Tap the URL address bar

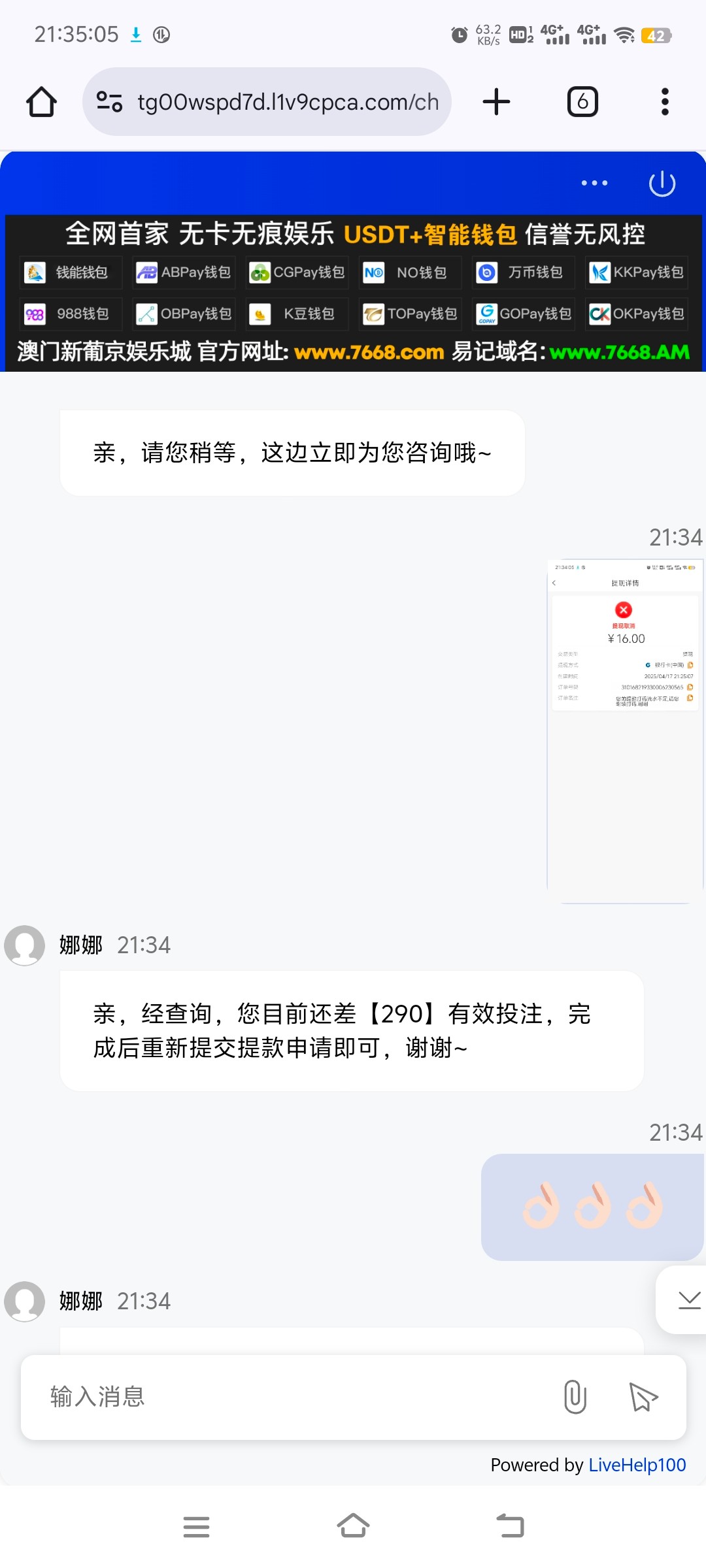[x=267, y=102]
